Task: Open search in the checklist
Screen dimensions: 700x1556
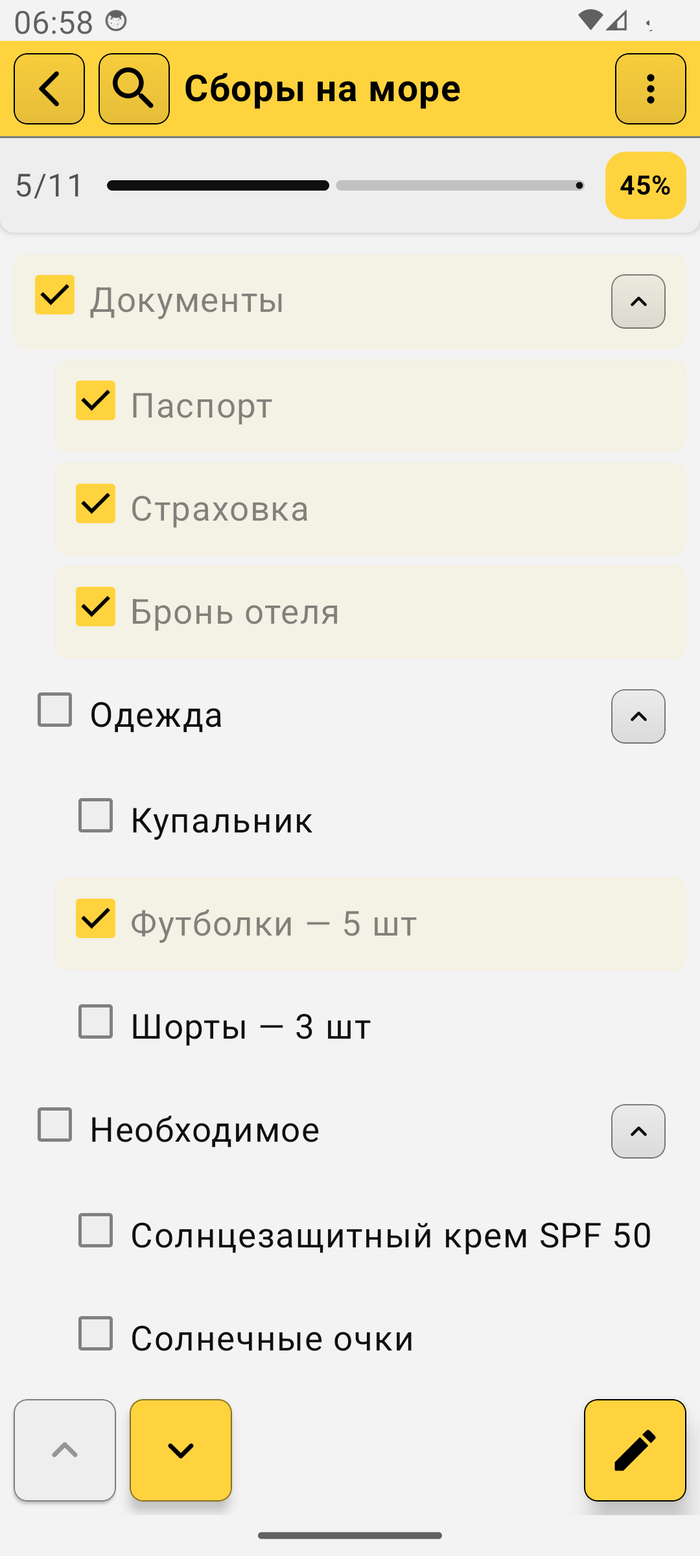Action: point(134,89)
